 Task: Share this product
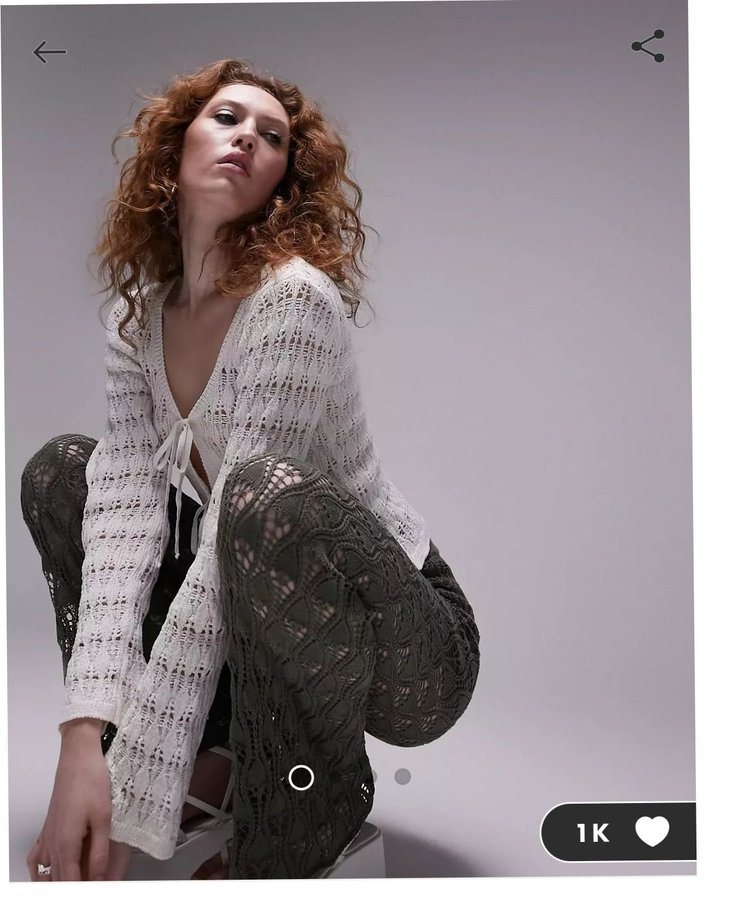[x=648, y=46]
